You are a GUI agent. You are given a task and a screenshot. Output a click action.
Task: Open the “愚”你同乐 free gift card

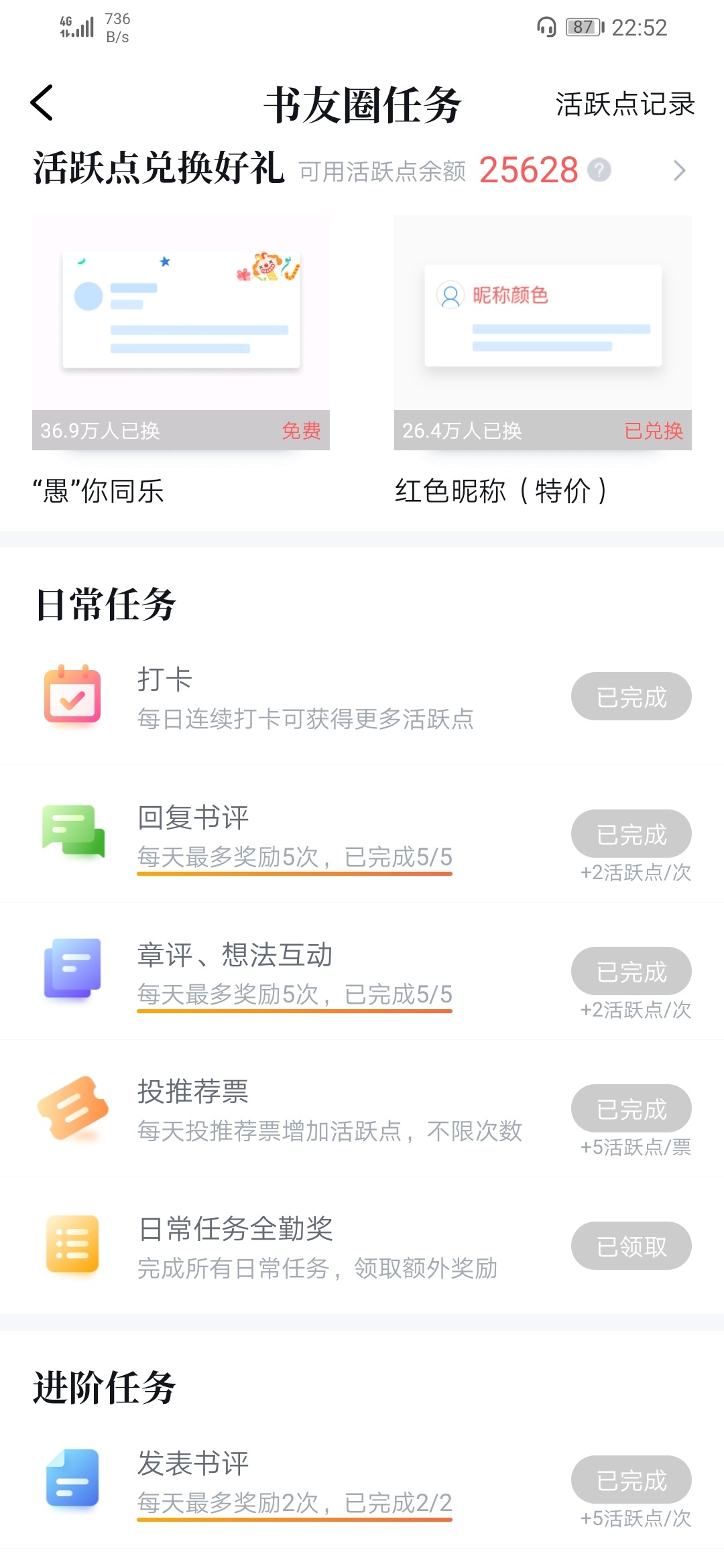tap(181, 333)
